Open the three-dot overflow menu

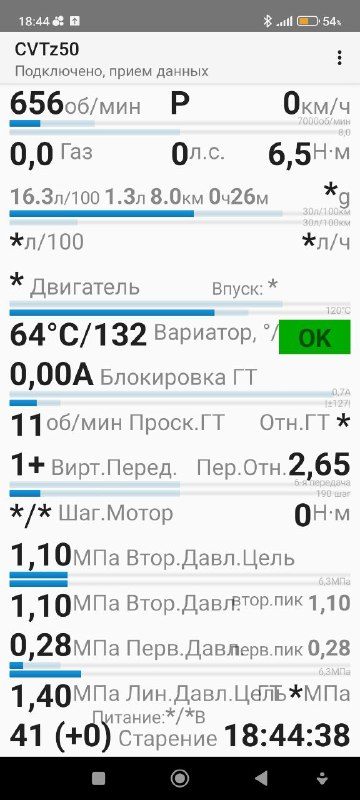pos(340,58)
